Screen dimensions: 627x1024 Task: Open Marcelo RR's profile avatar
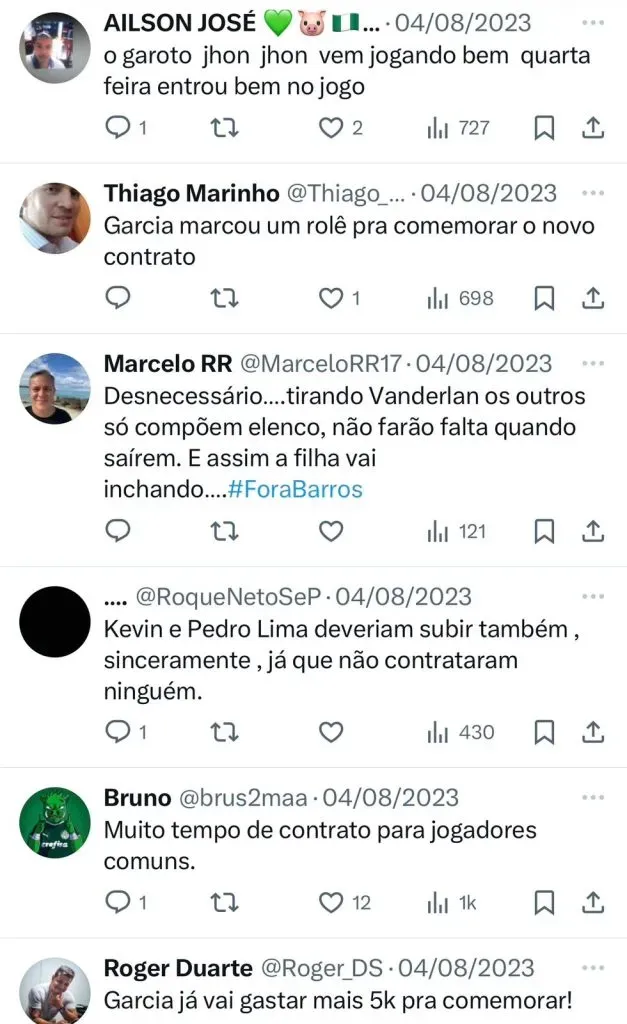click(55, 388)
